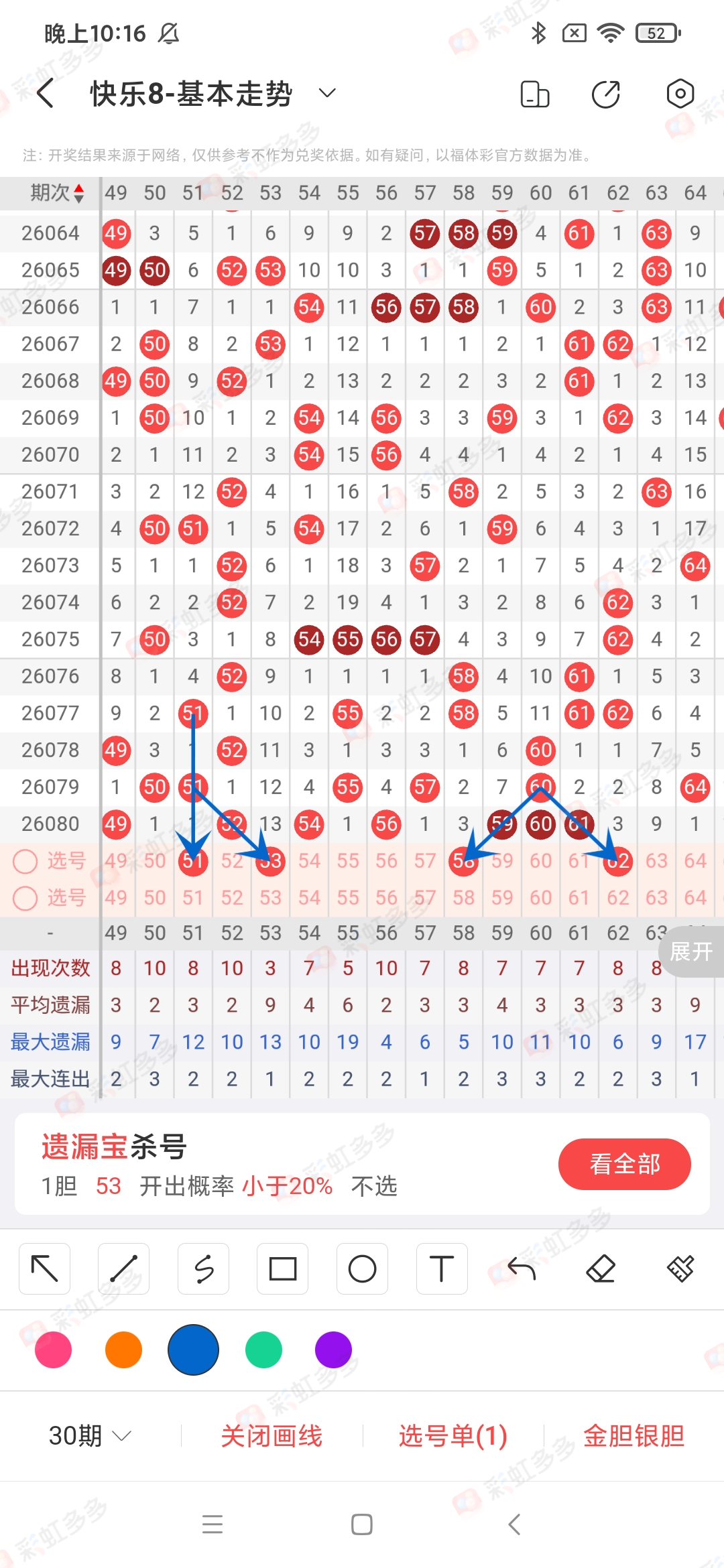
Task: Select the first 选号 radio circle
Action: [x=25, y=861]
